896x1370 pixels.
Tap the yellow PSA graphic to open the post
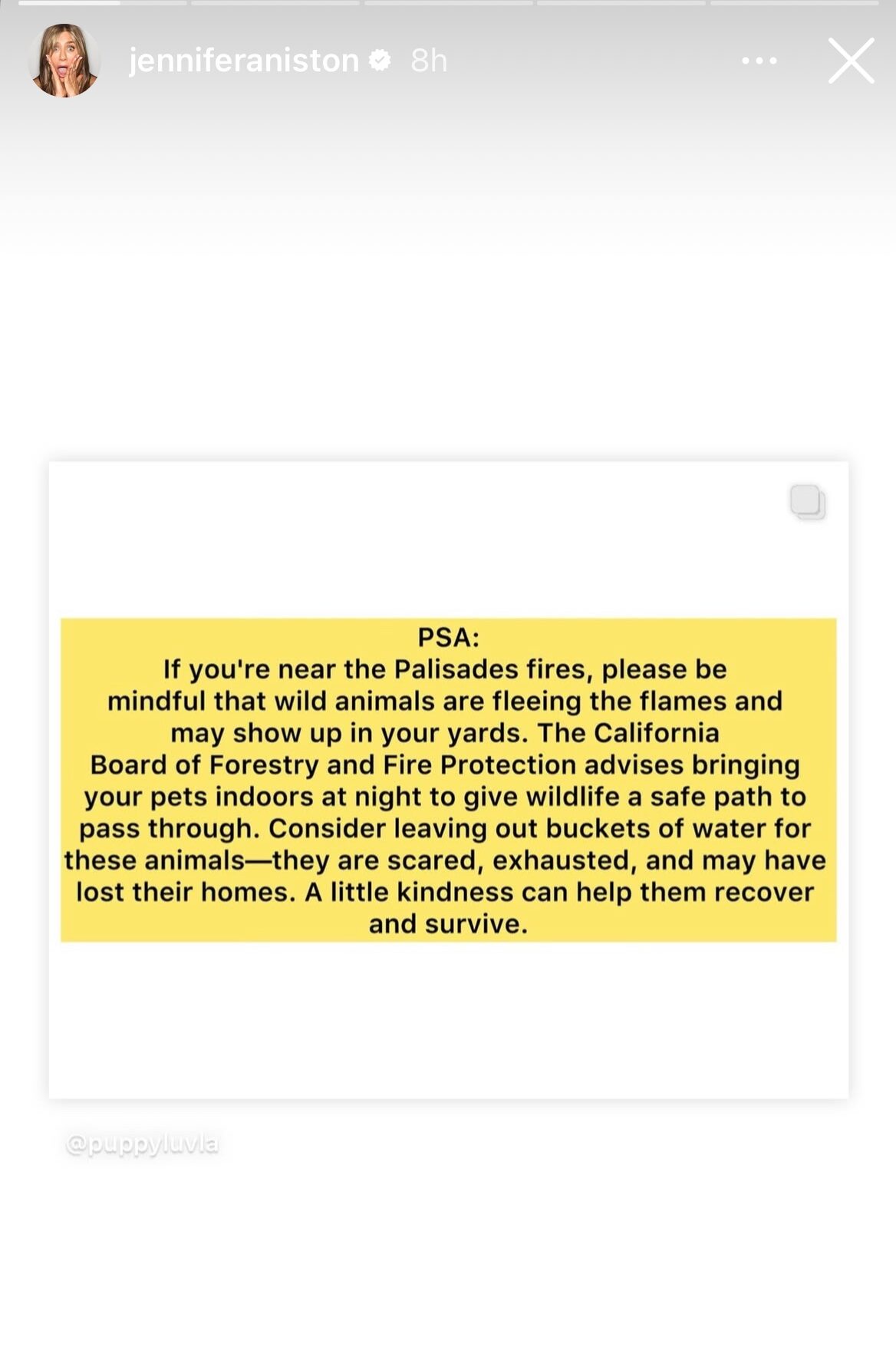click(x=448, y=779)
